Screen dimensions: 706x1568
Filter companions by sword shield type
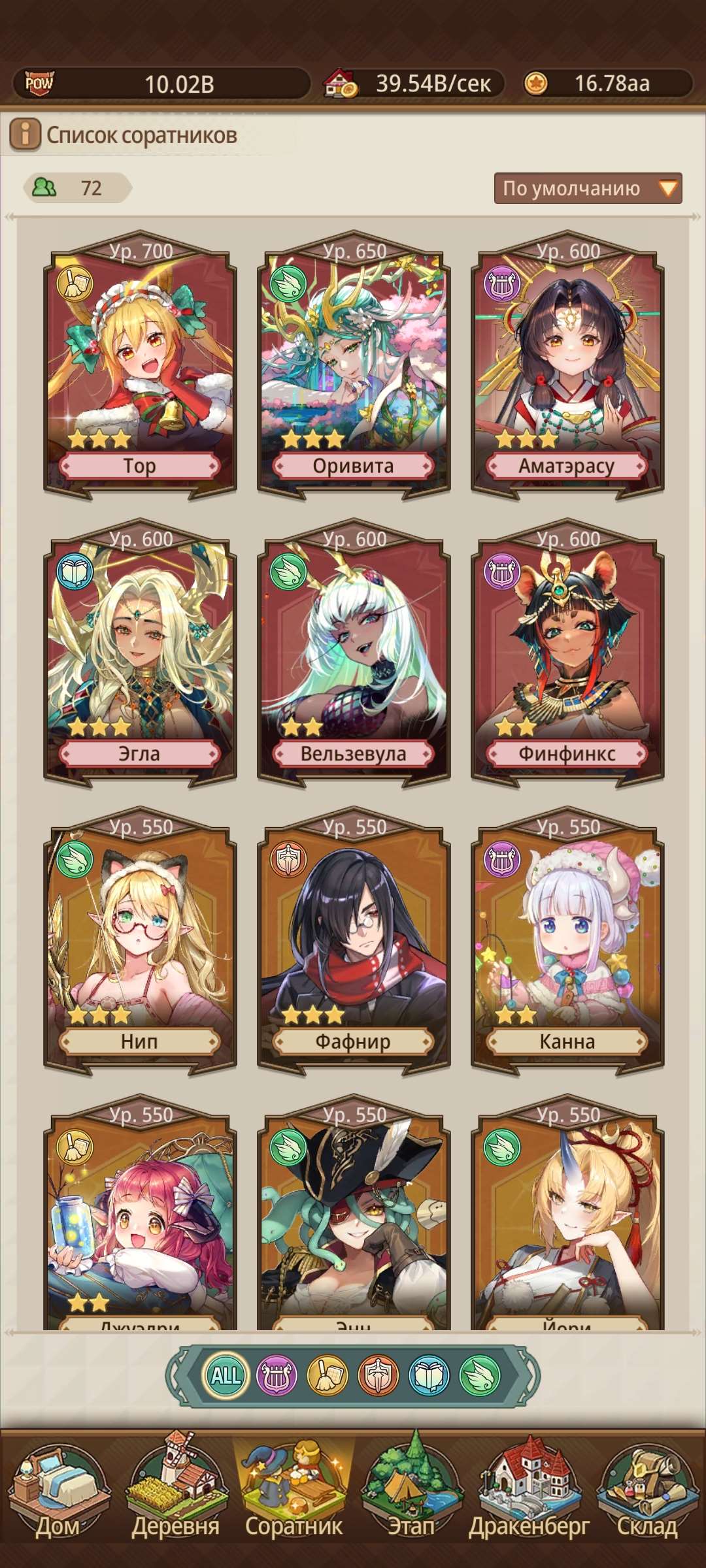pos(378,1375)
